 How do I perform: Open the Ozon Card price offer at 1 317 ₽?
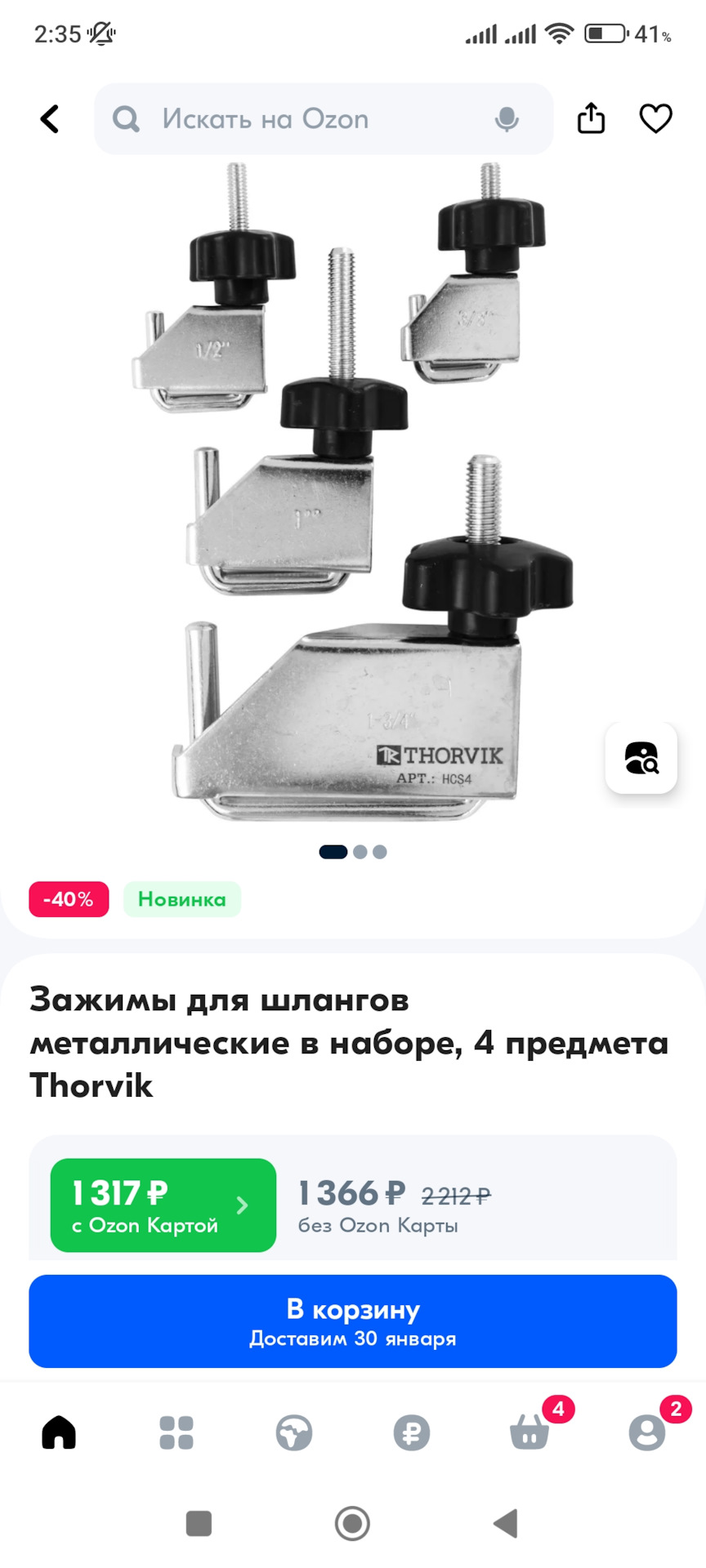[x=163, y=1205]
